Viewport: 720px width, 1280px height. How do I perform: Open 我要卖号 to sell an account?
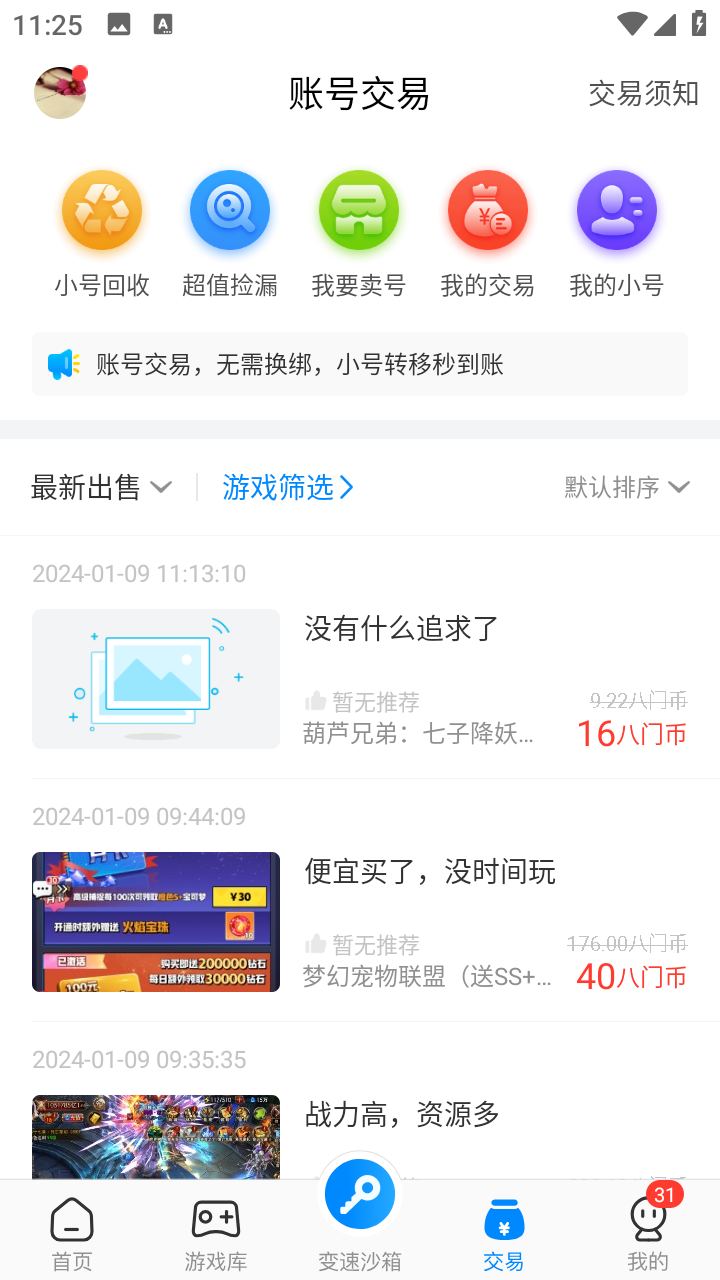(x=359, y=211)
